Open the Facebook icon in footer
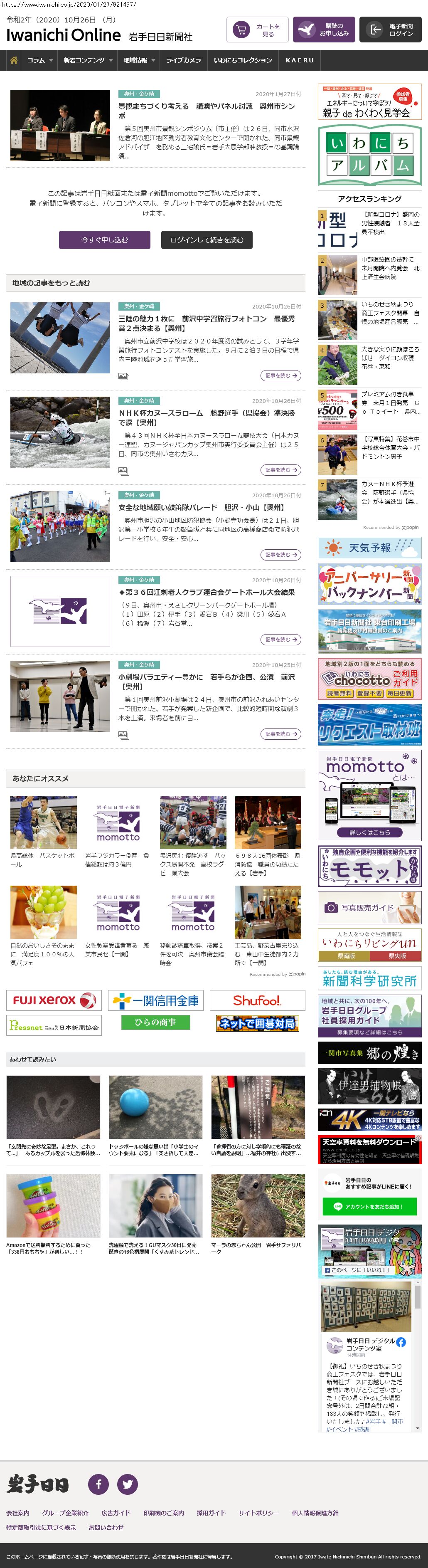This screenshot has height=1568, width=428. (98, 1484)
